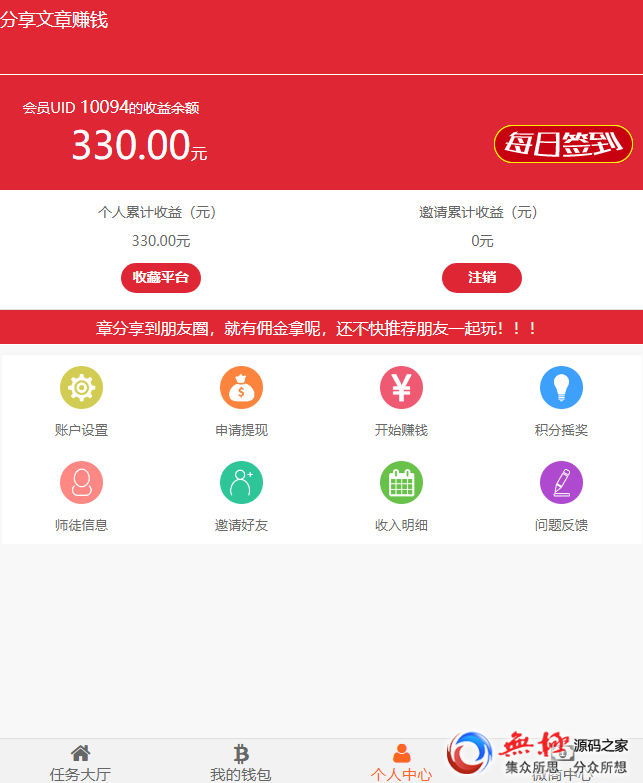Switch to the 任务大厅 tab

click(80, 762)
